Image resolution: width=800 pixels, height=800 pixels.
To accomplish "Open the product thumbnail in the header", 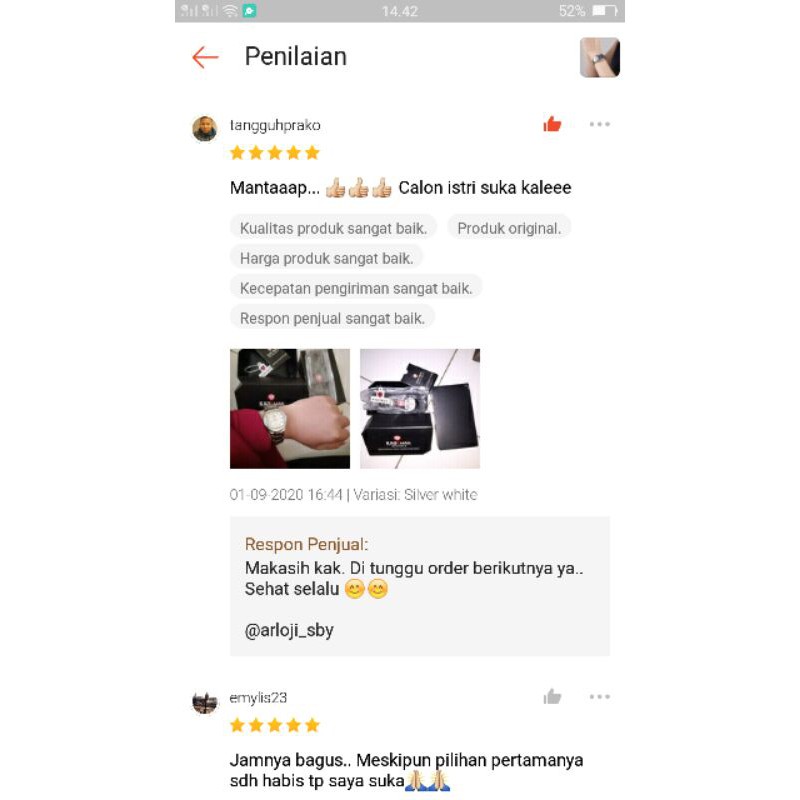I will [600, 58].
